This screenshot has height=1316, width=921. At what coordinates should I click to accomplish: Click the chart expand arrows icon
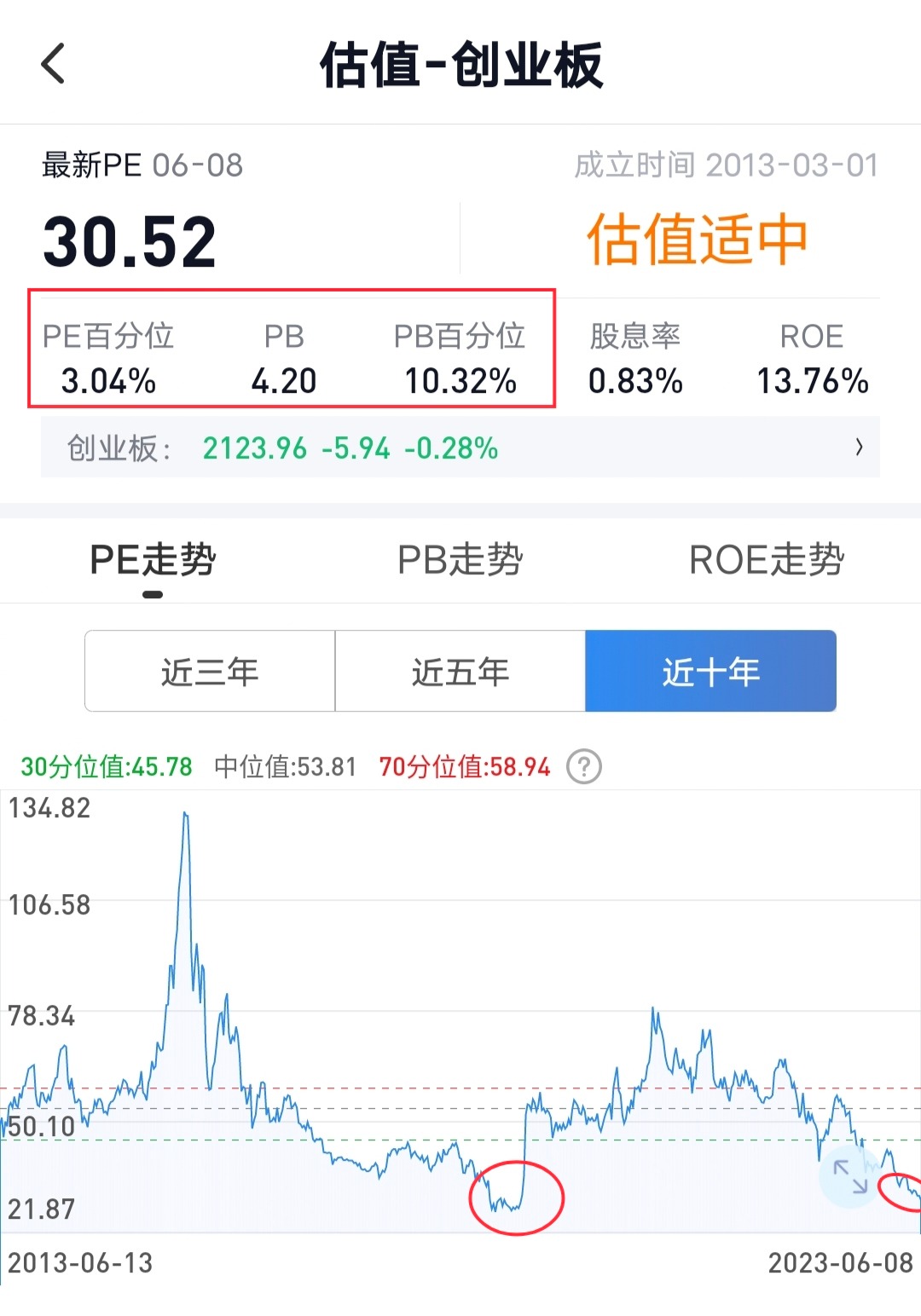coord(851,1180)
